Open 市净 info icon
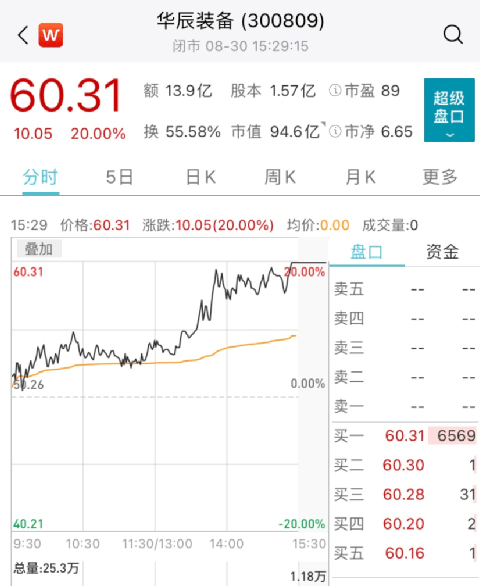Viewport: 480px width, 586px height. point(335,132)
